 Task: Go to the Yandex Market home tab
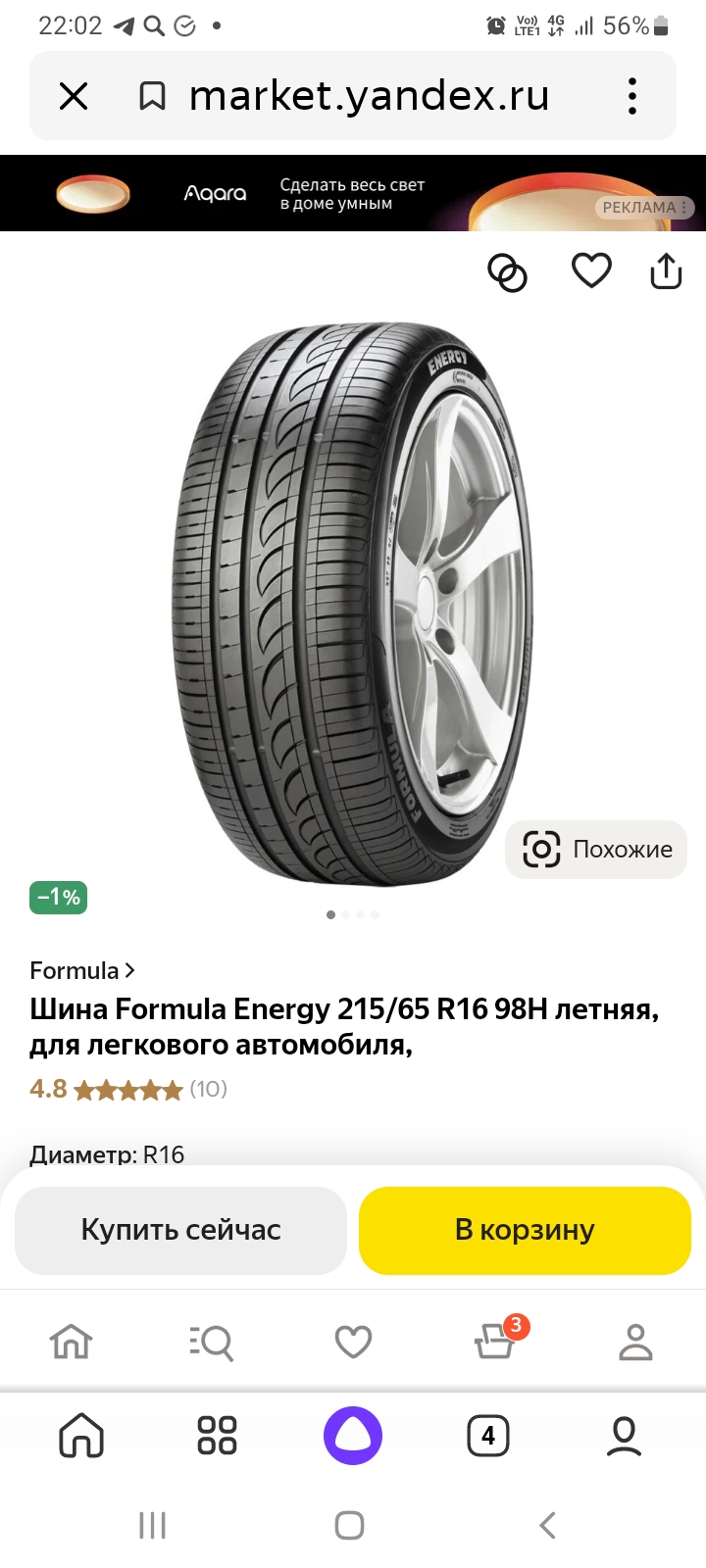pyautogui.click(x=72, y=1342)
